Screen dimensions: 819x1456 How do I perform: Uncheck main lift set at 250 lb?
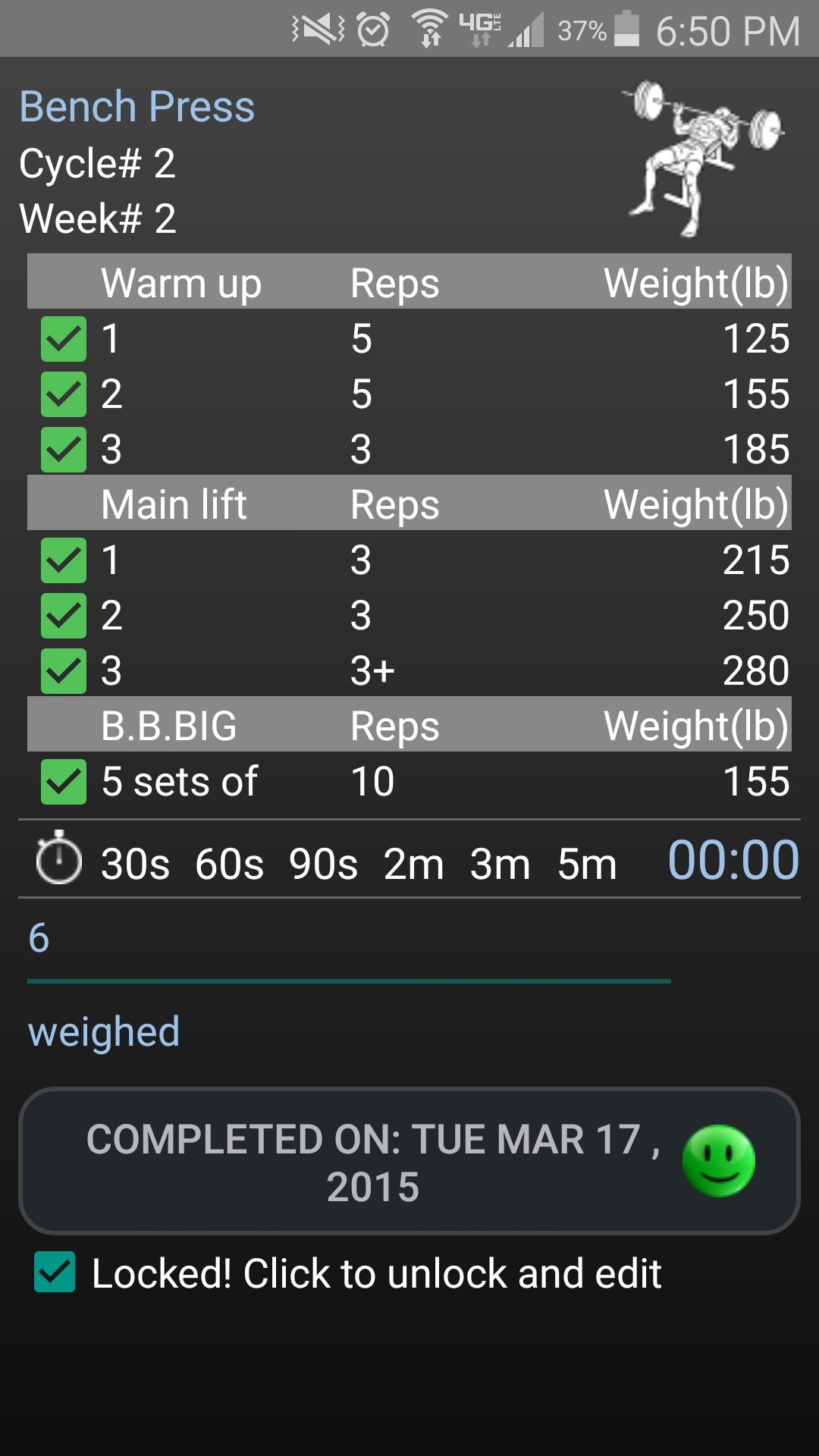[64, 616]
